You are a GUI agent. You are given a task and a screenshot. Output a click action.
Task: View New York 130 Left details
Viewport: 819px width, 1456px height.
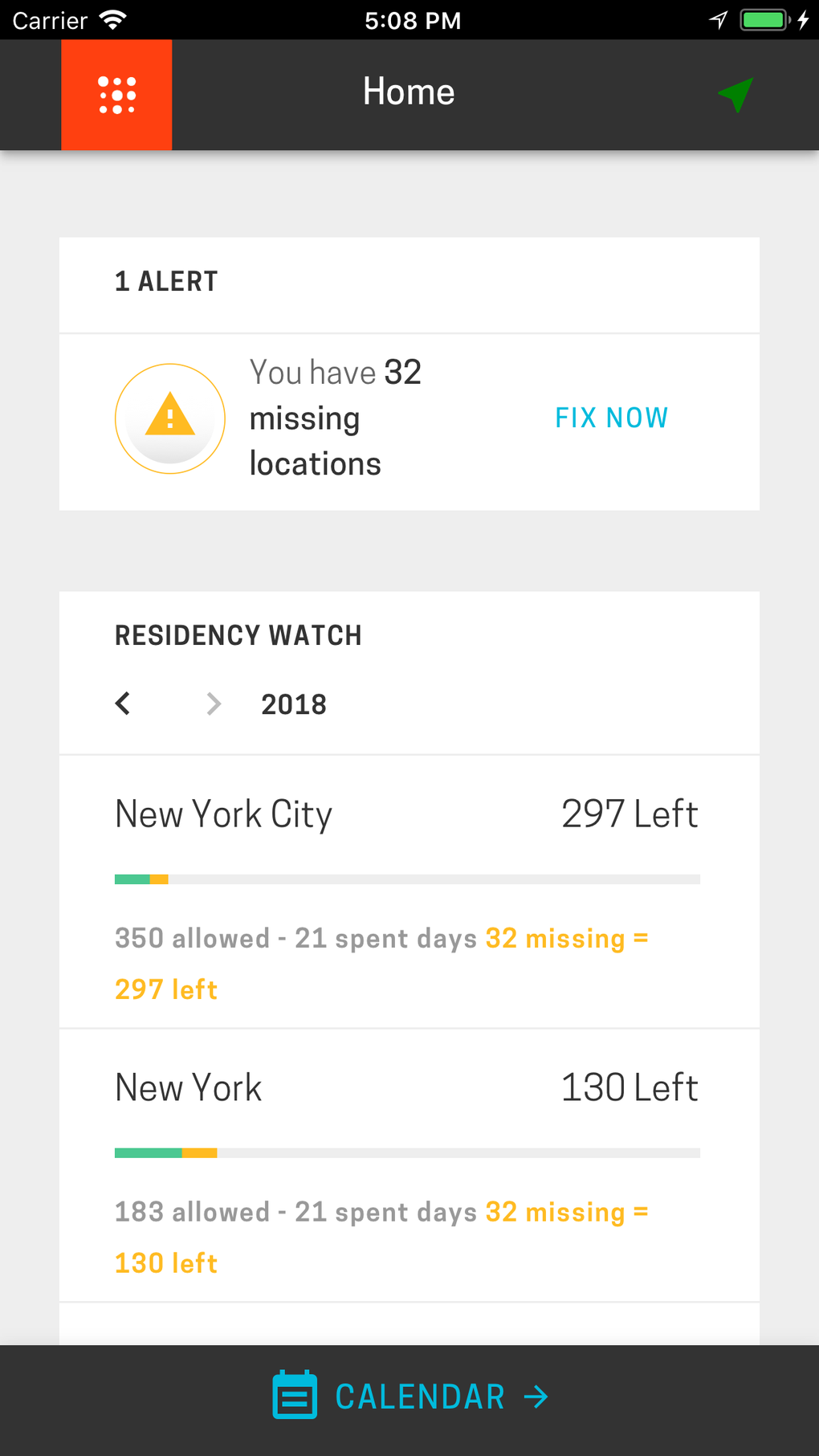click(x=409, y=1164)
